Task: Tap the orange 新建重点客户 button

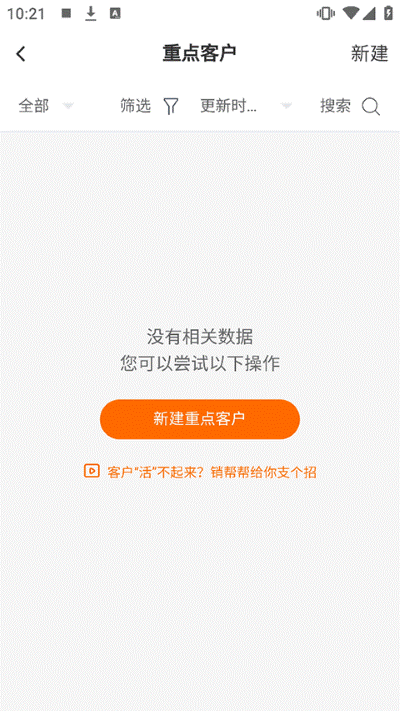Action: (x=200, y=419)
